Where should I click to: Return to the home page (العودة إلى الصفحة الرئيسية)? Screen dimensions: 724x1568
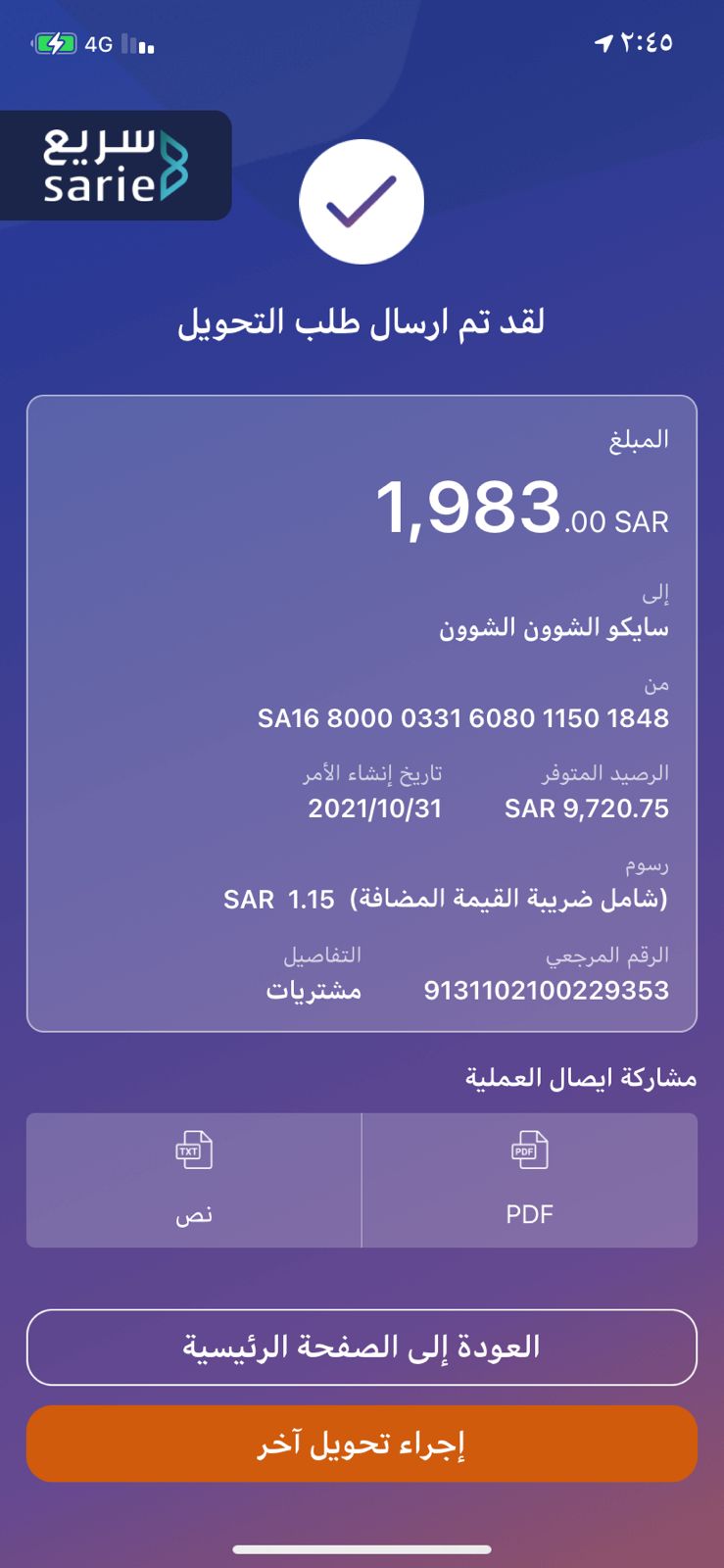362,1347
